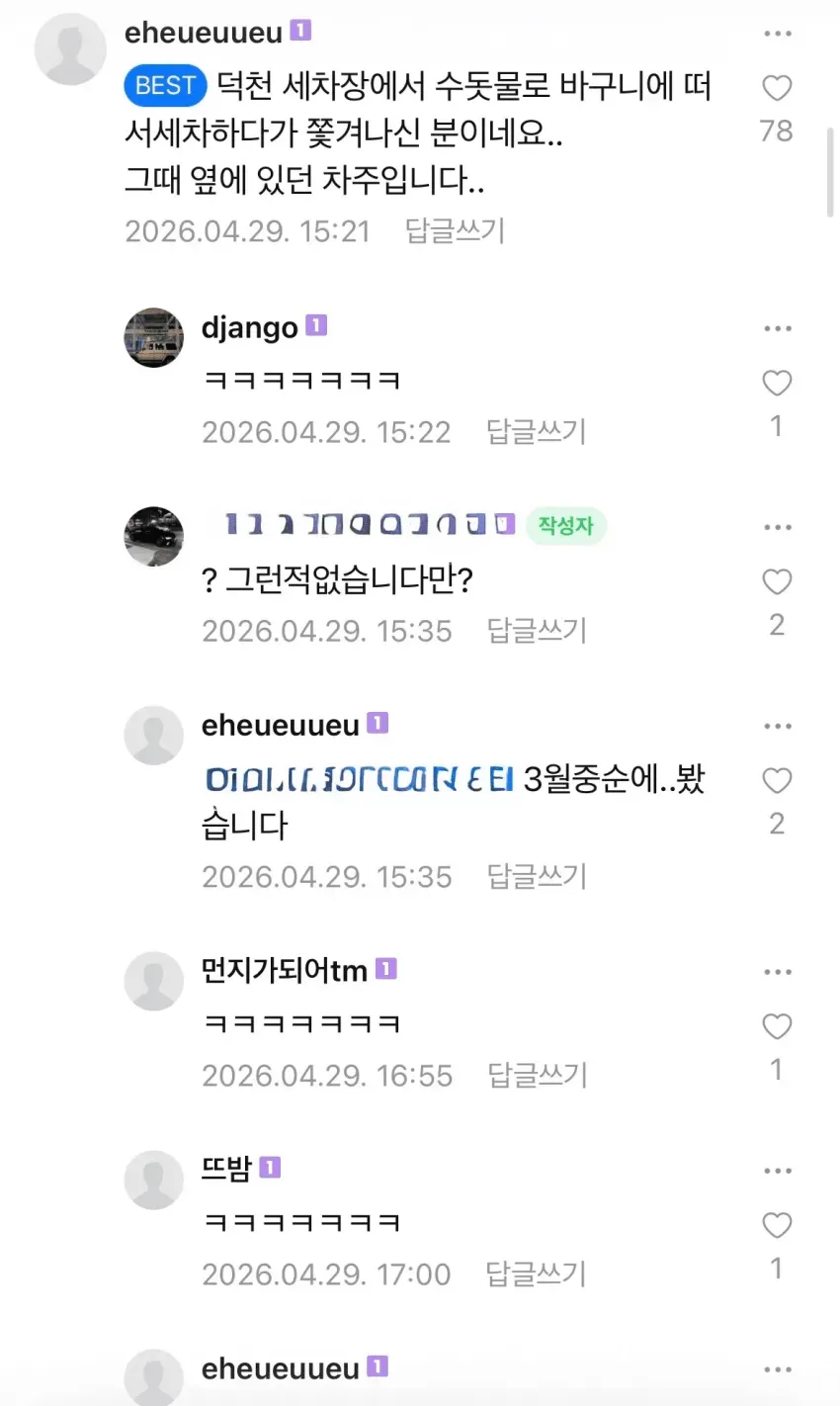840x1406 pixels.
Task: Reply to django's 15:22 comment
Action: pos(536,432)
